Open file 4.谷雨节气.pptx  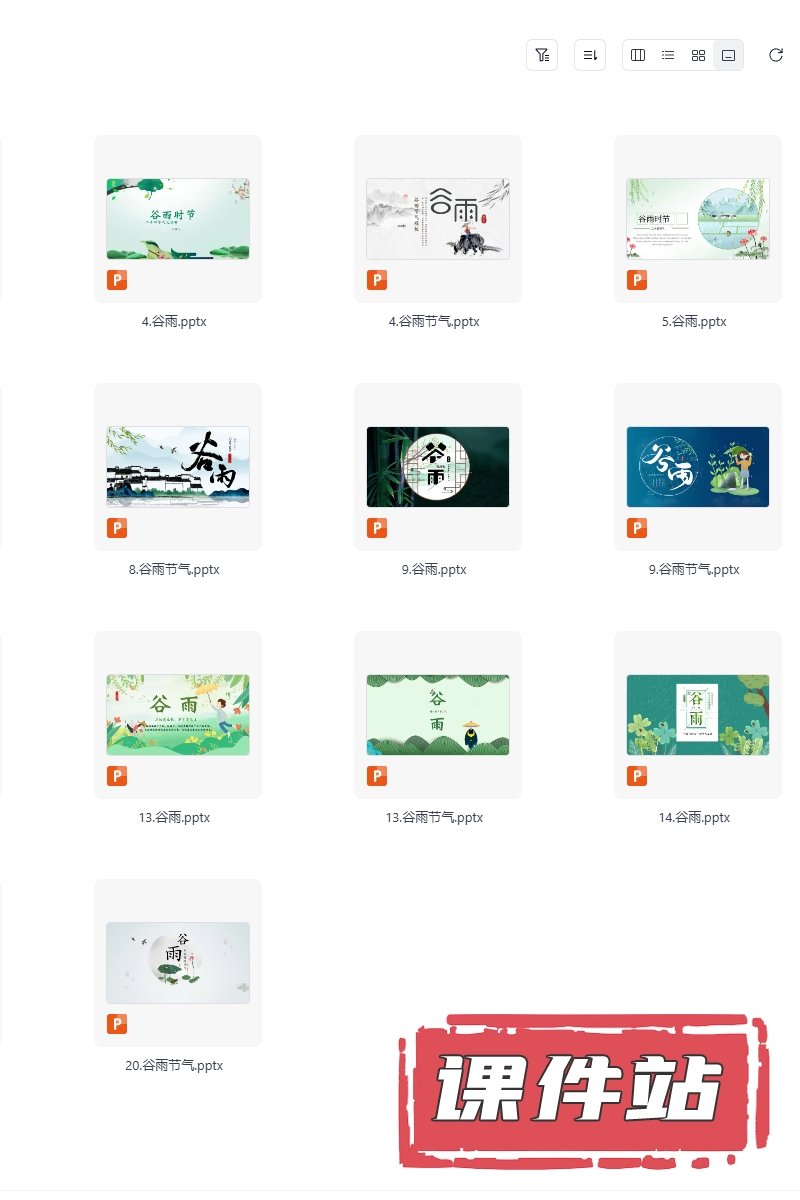438,219
